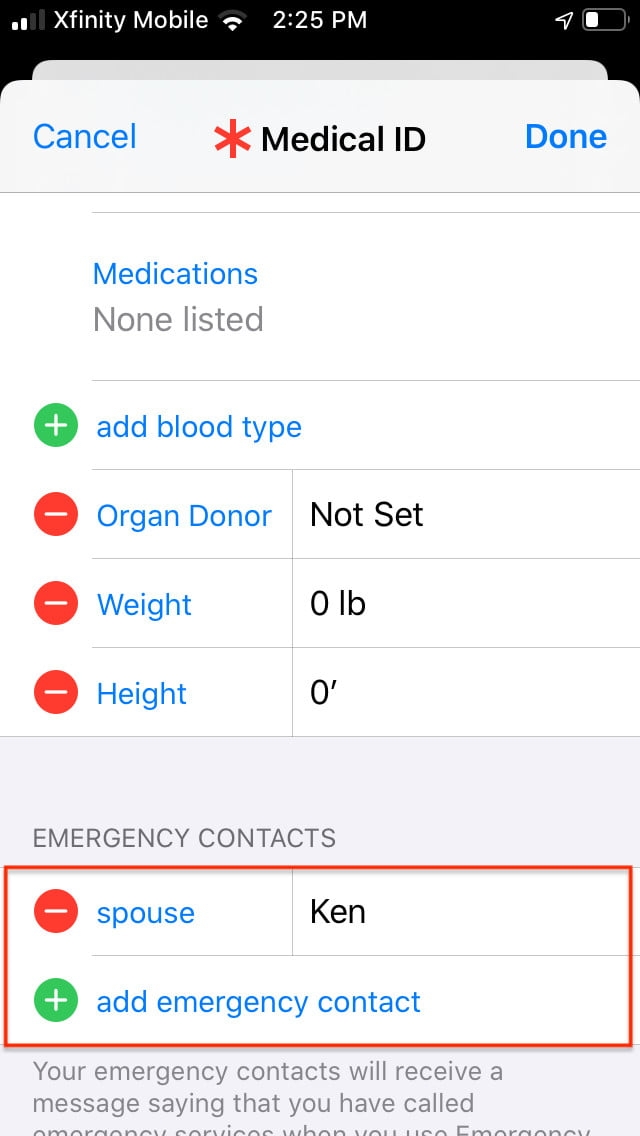Viewport: 640px width, 1136px height.
Task: Delete the Weight row
Action: [56, 604]
